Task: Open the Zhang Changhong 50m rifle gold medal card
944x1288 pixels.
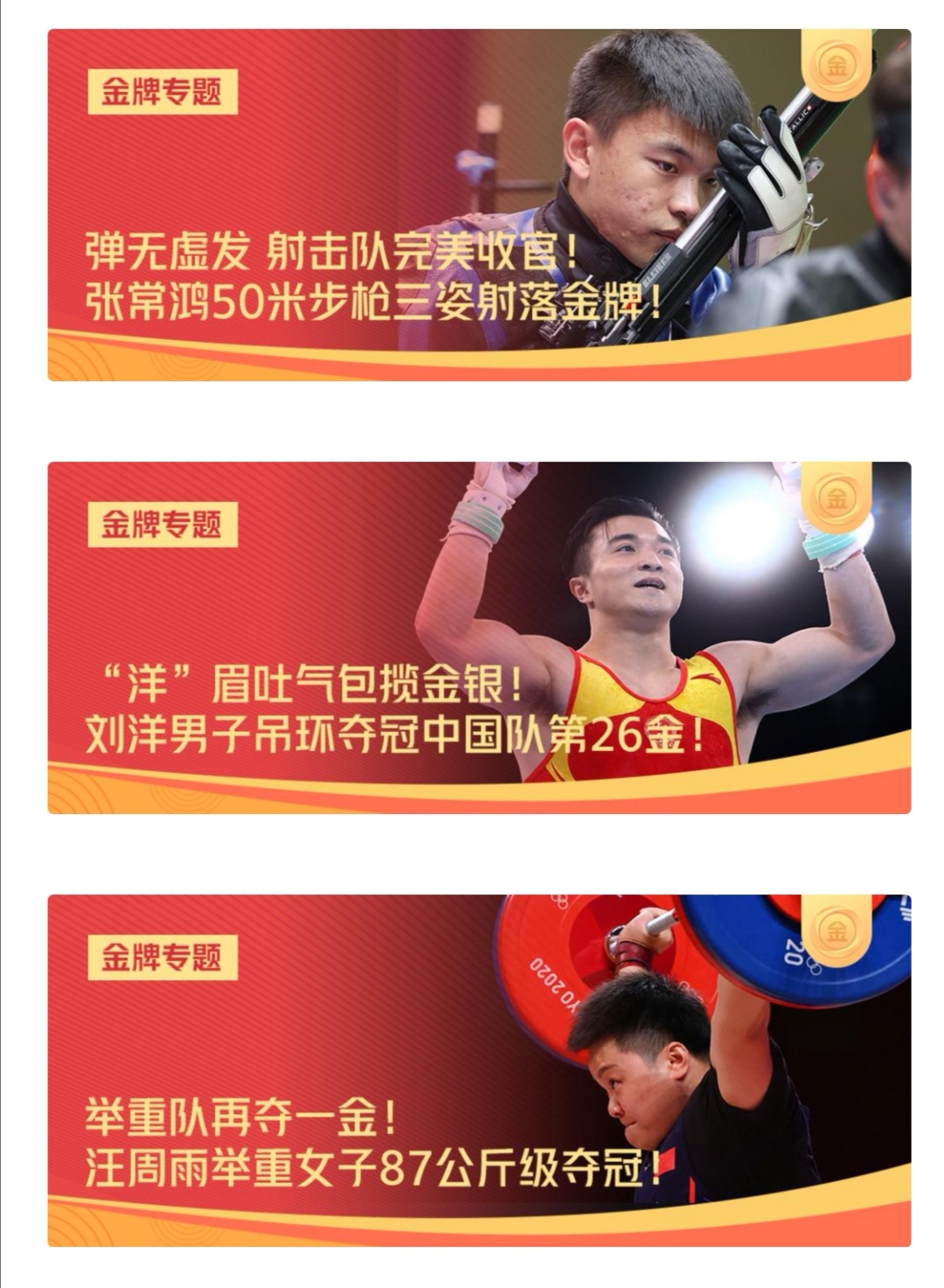Action: point(479,205)
